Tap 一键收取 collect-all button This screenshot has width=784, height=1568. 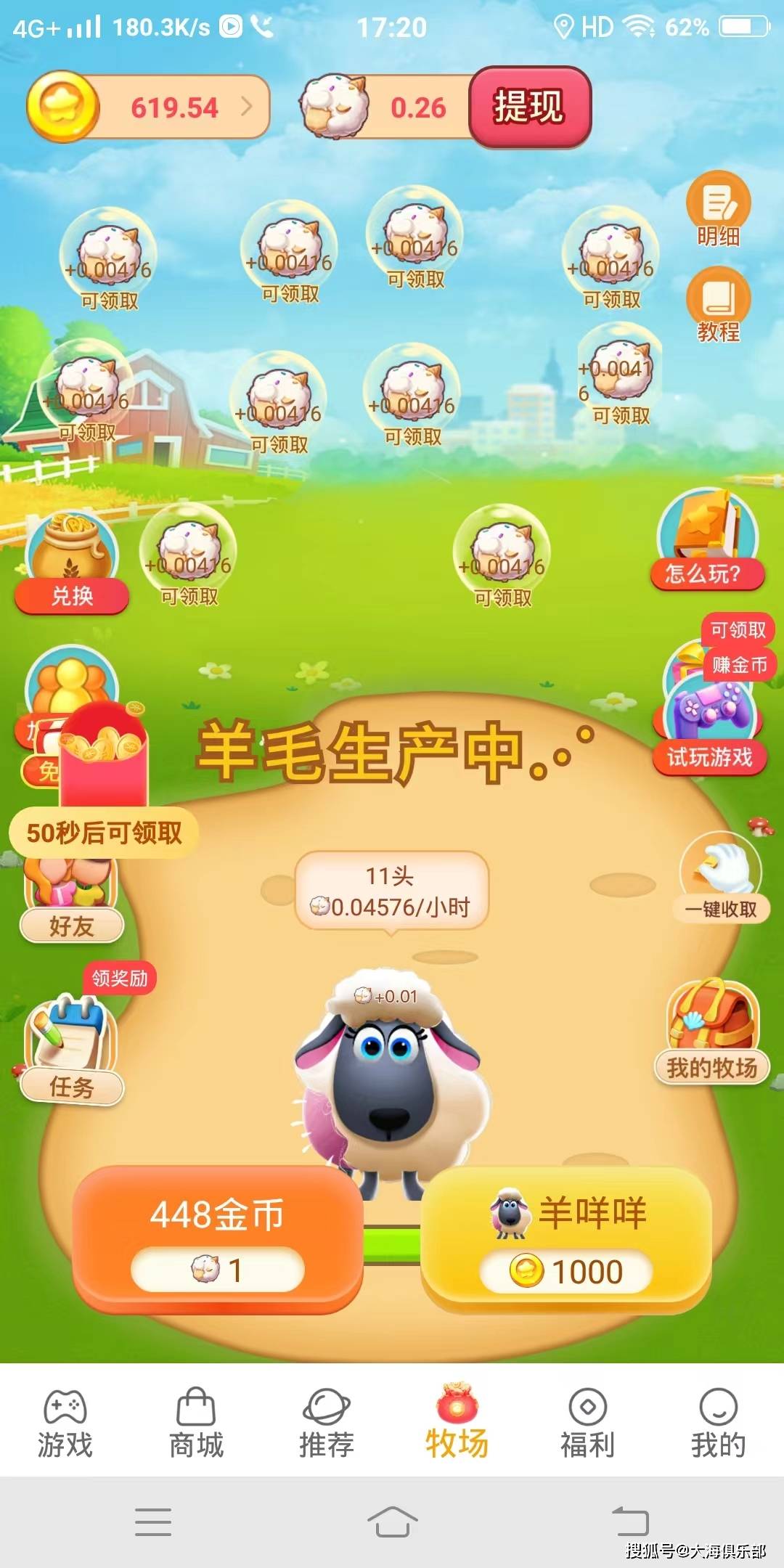pyautogui.click(x=721, y=880)
